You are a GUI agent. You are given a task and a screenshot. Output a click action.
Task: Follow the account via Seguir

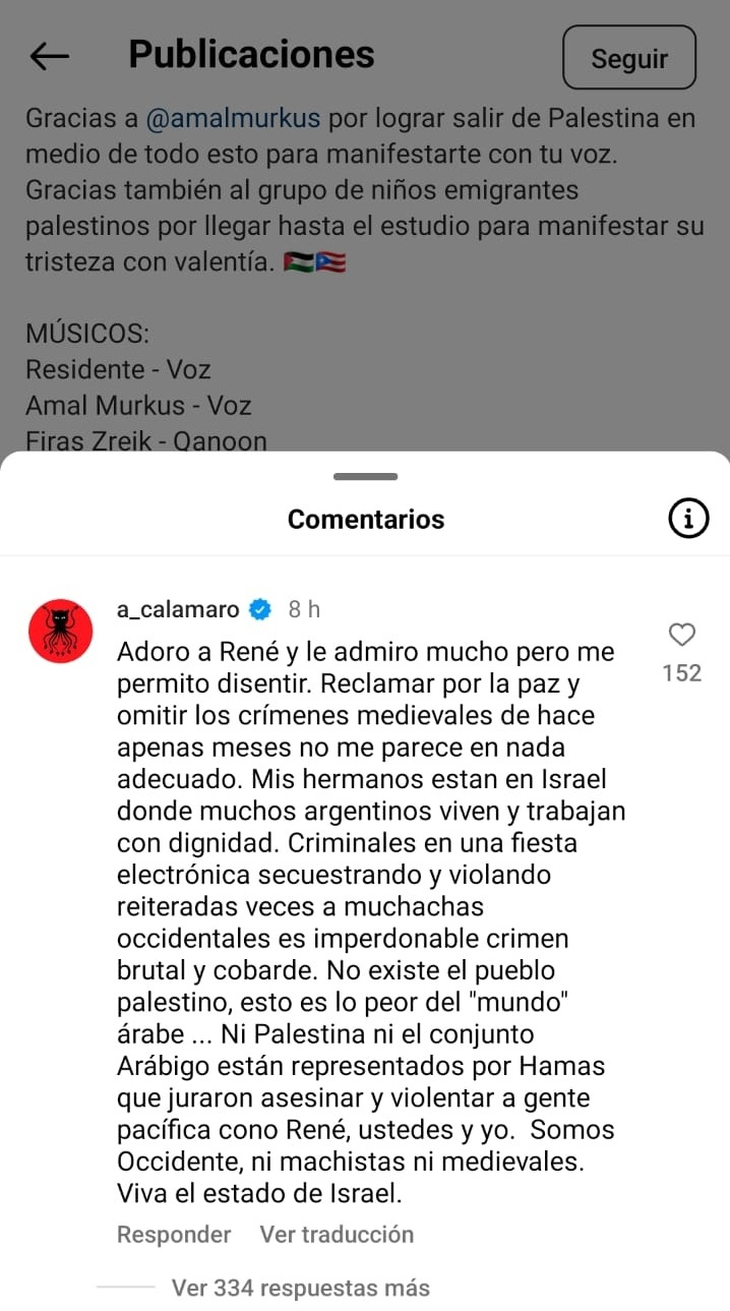tap(629, 58)
